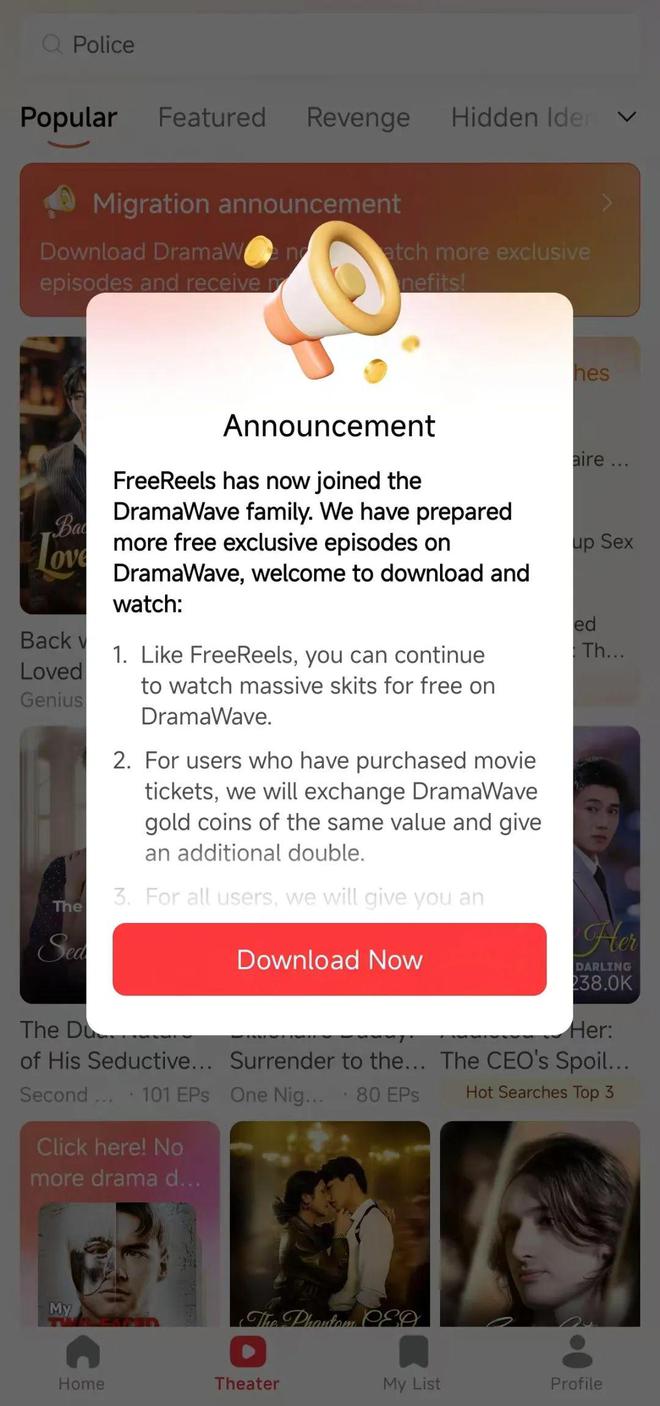
Task: Select the Theater tab
Action: coord(247,1364)
